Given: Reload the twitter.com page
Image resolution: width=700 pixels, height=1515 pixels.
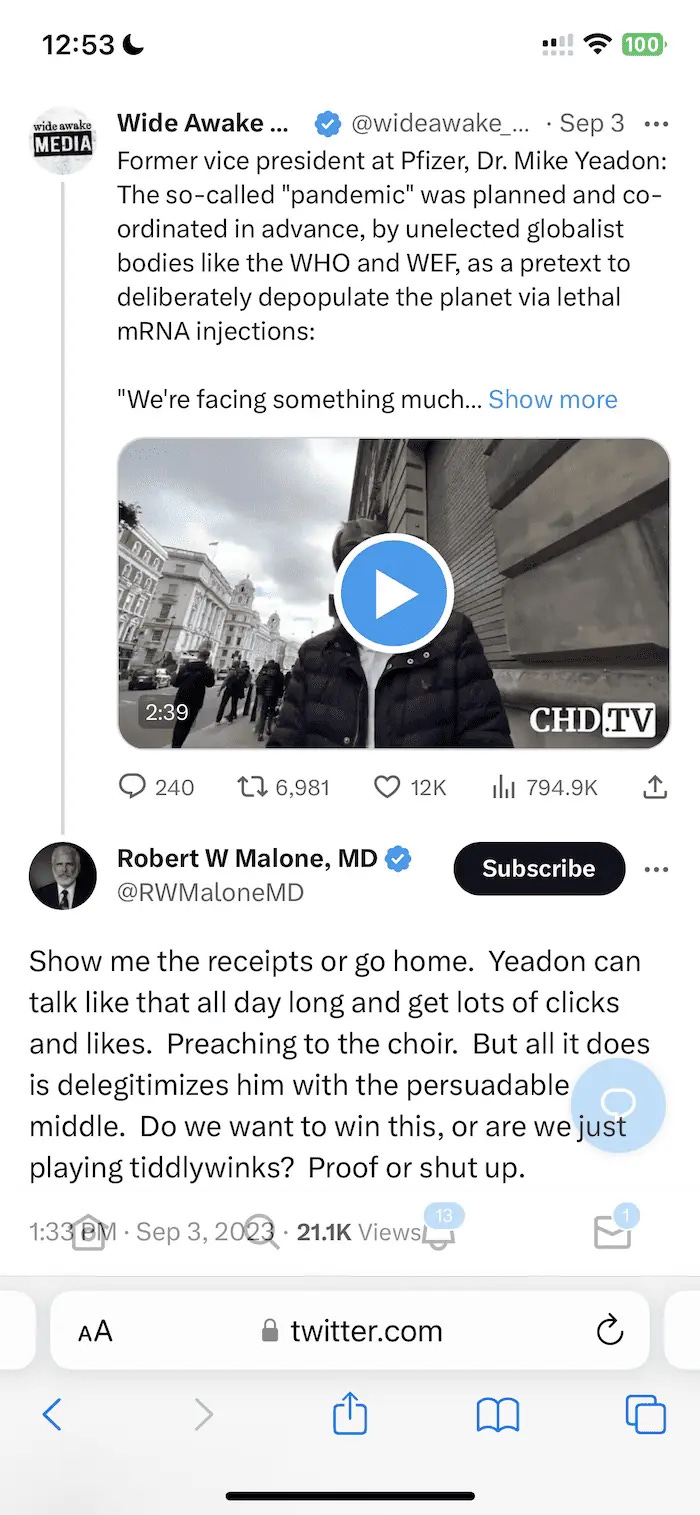Looking at the screenshot, I should [609, 1330].
